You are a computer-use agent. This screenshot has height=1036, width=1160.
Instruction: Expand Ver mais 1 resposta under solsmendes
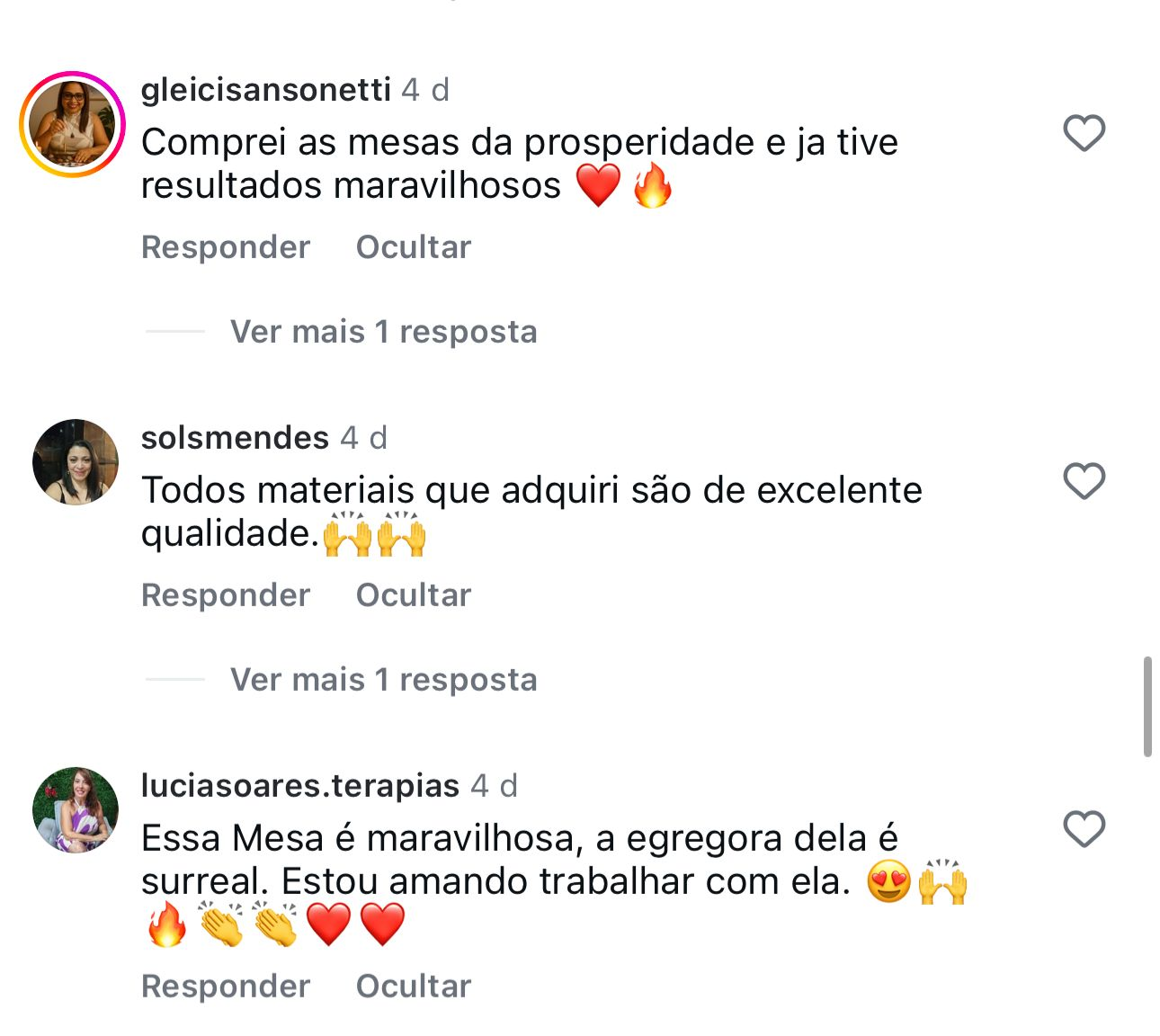(383, 680)
